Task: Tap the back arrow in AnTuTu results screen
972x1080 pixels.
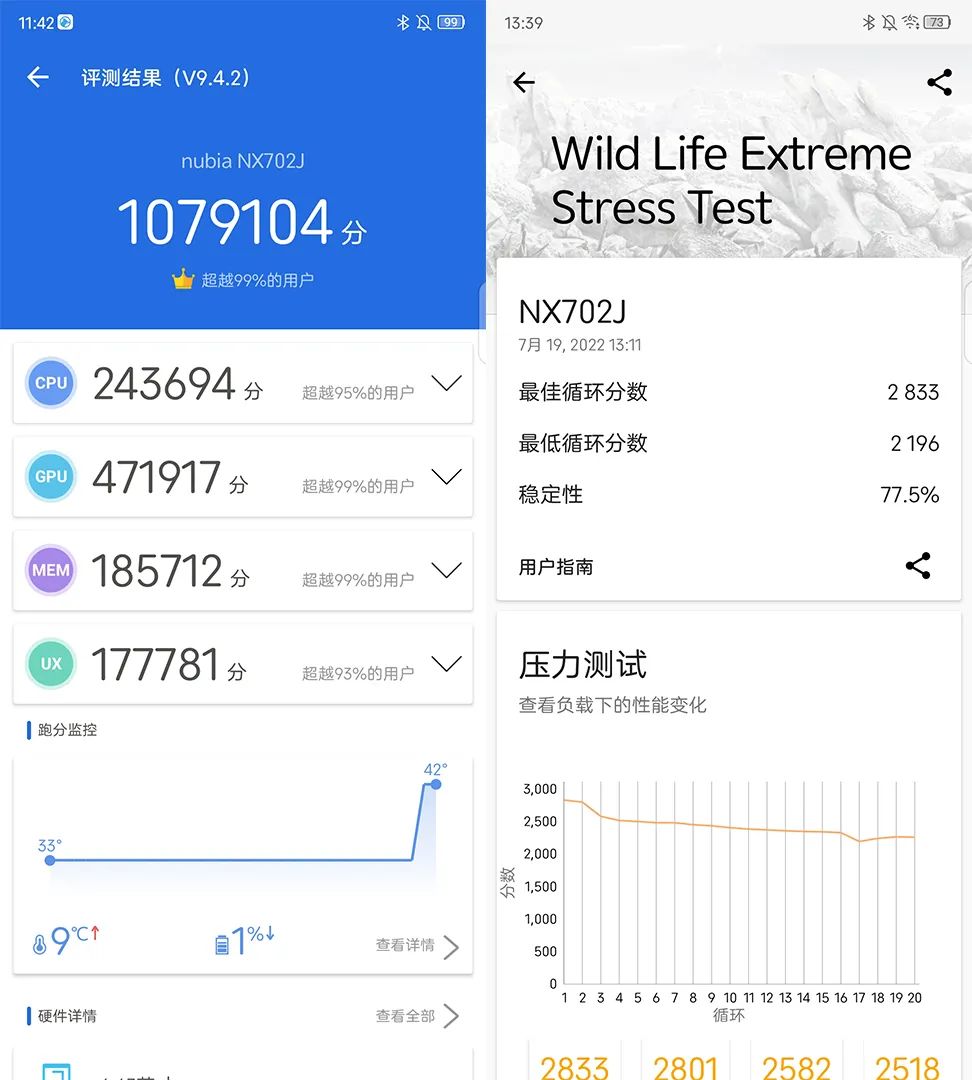Action: (37, 78)
